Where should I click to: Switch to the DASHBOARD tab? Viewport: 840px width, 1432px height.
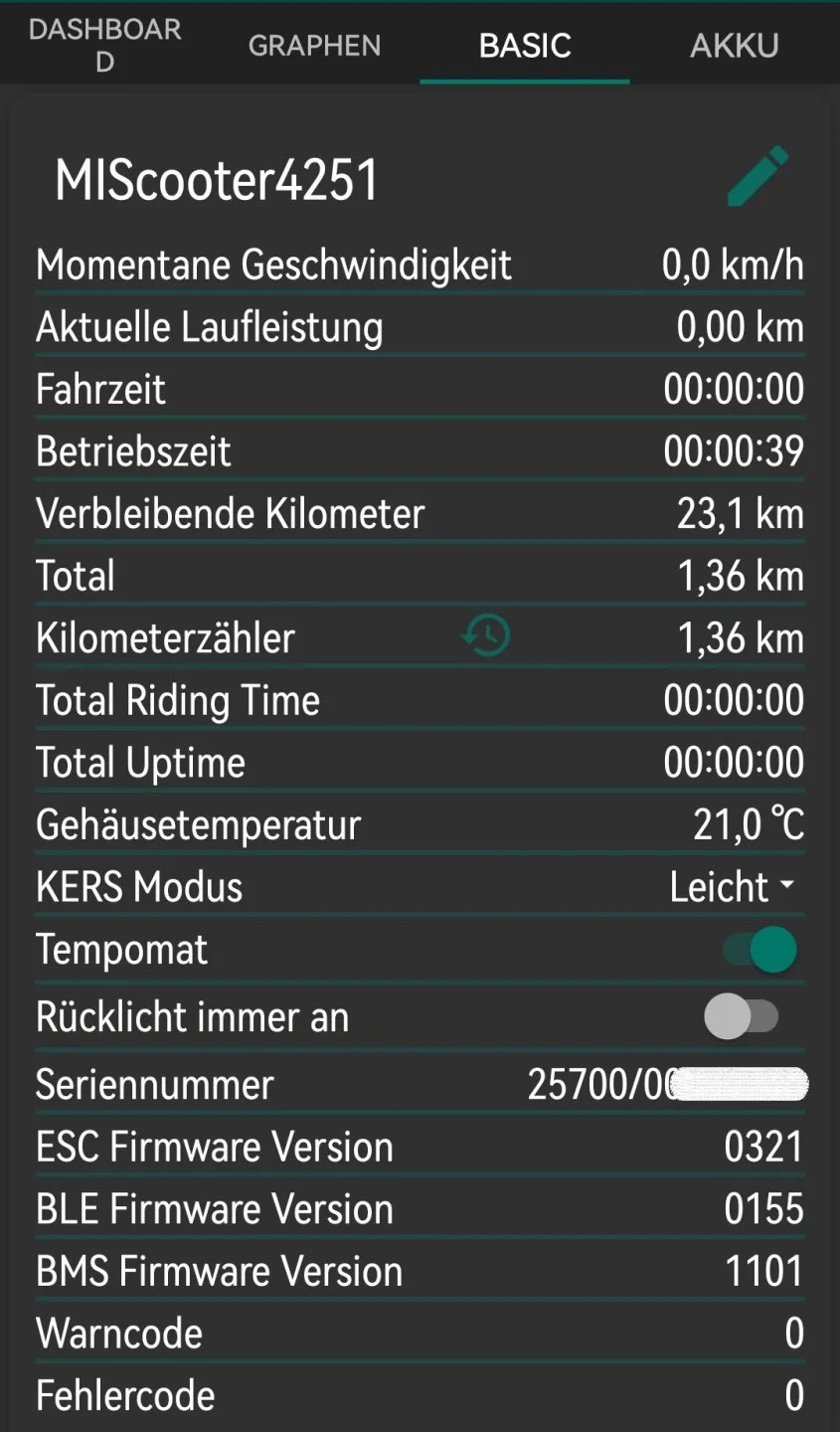click(x=104, y=44)
